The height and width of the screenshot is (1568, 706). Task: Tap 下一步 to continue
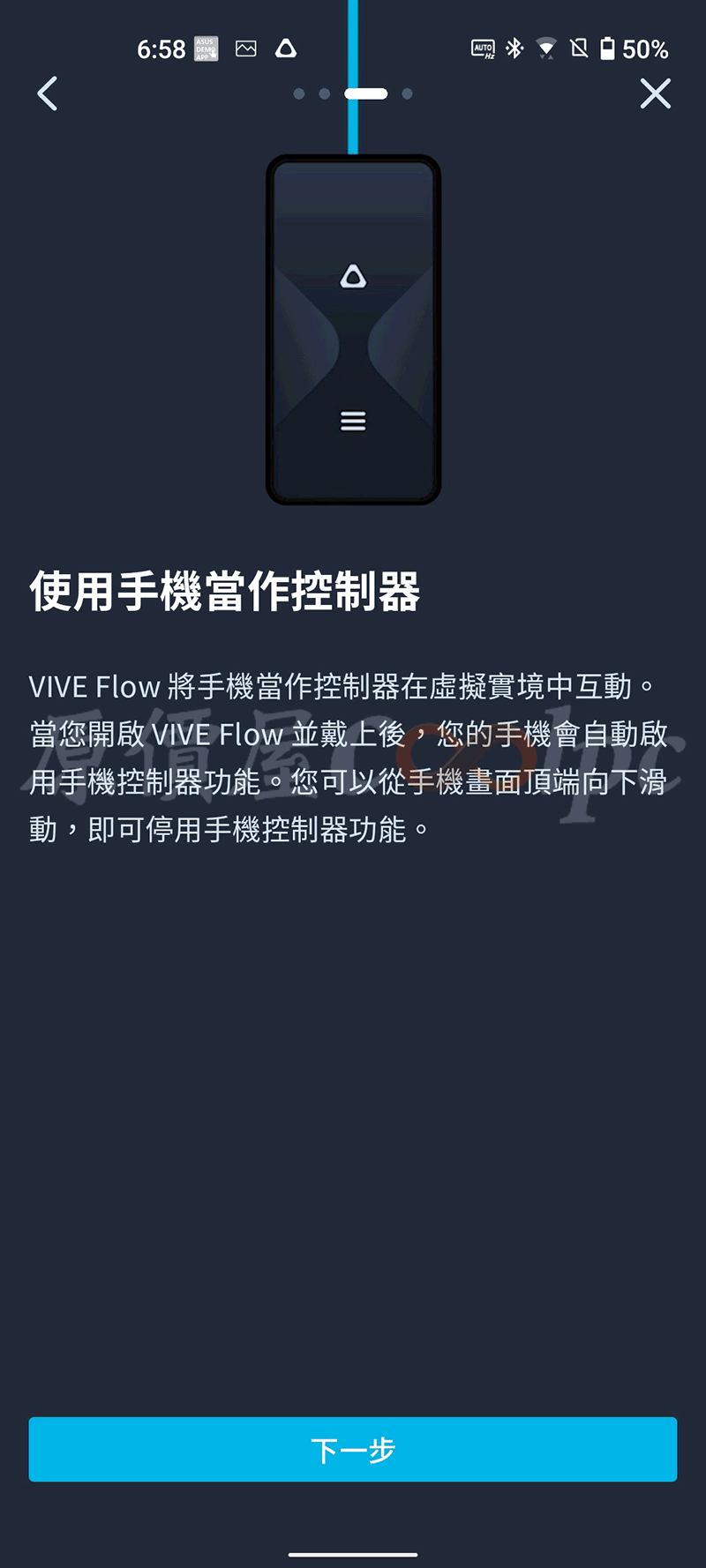353,1449
